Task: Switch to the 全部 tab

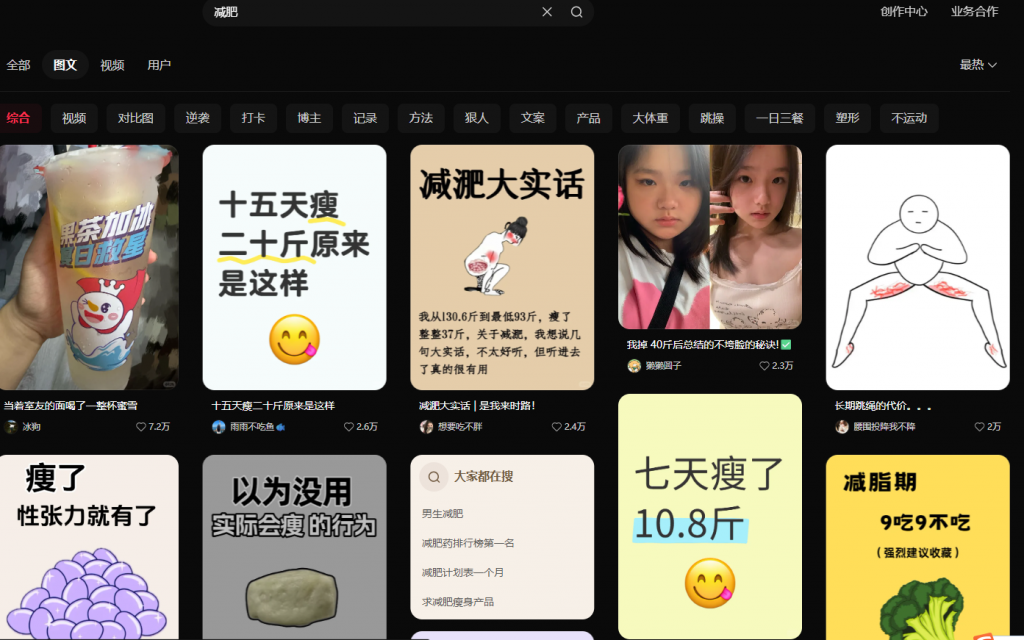Action: click(18, 65)
